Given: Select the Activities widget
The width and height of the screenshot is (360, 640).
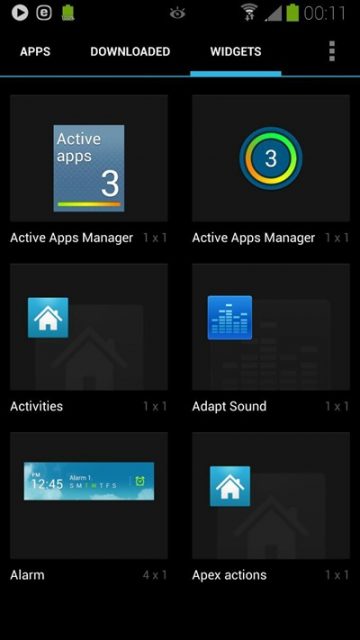Looking at the screenshot, I should click(x=89, y=327).
